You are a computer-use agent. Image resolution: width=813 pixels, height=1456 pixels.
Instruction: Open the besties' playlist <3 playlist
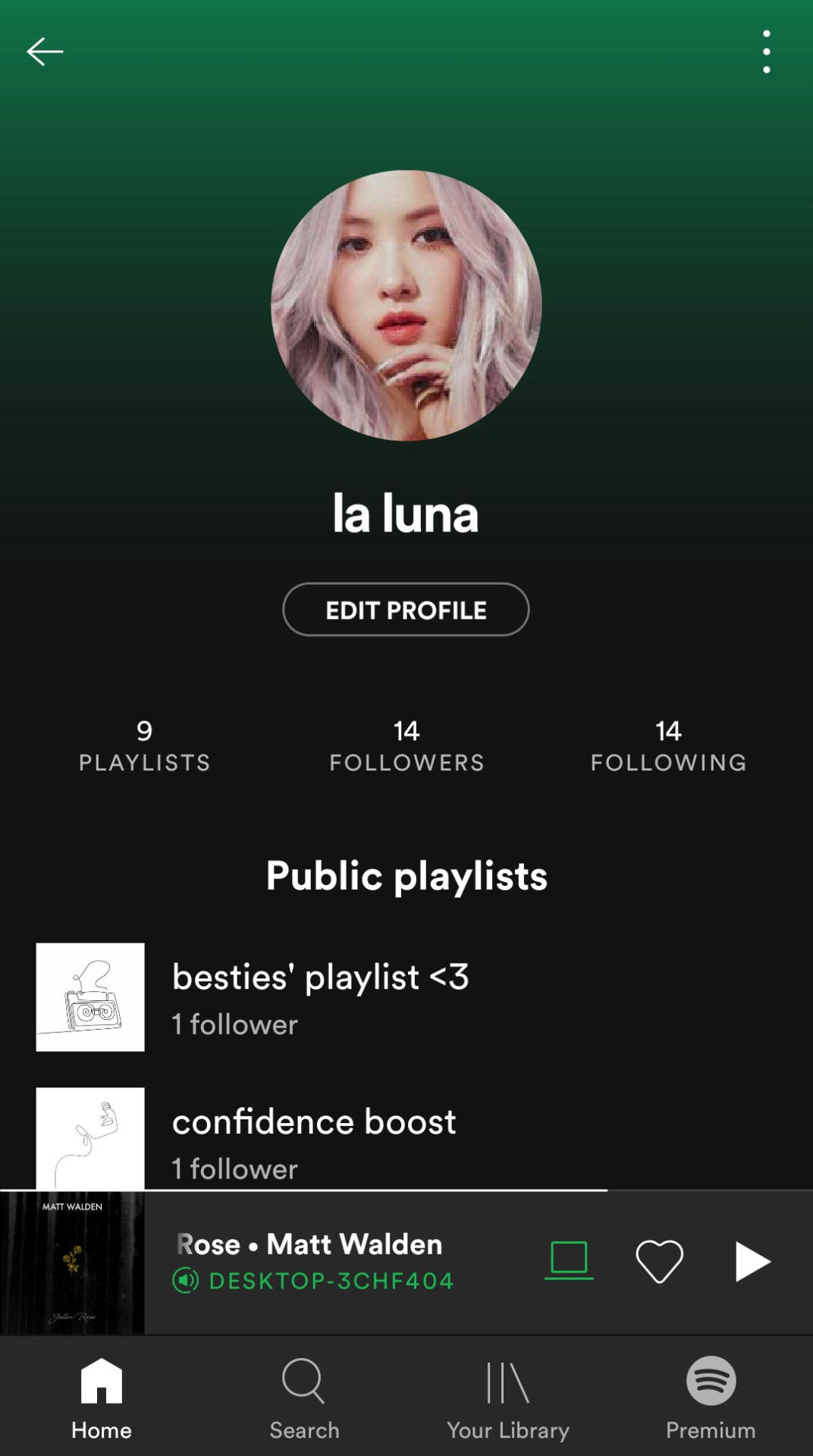coord(320,996)
